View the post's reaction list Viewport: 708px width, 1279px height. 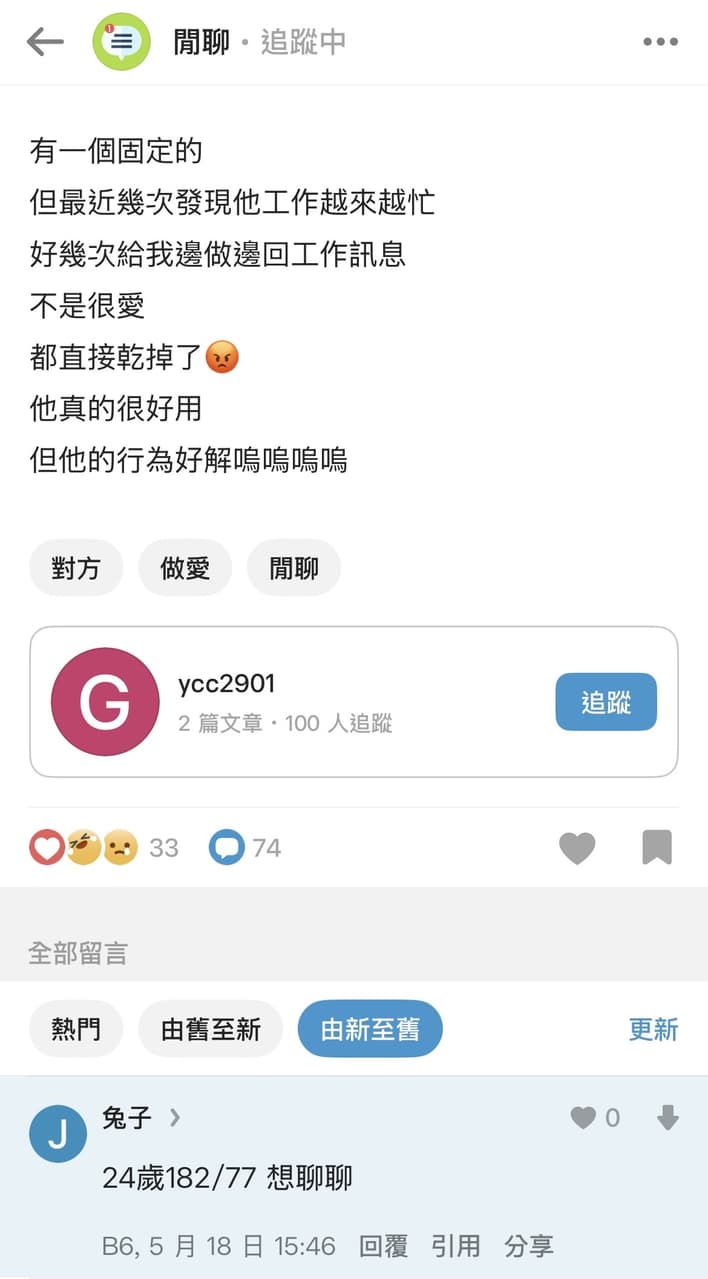[x=104, y=848]
